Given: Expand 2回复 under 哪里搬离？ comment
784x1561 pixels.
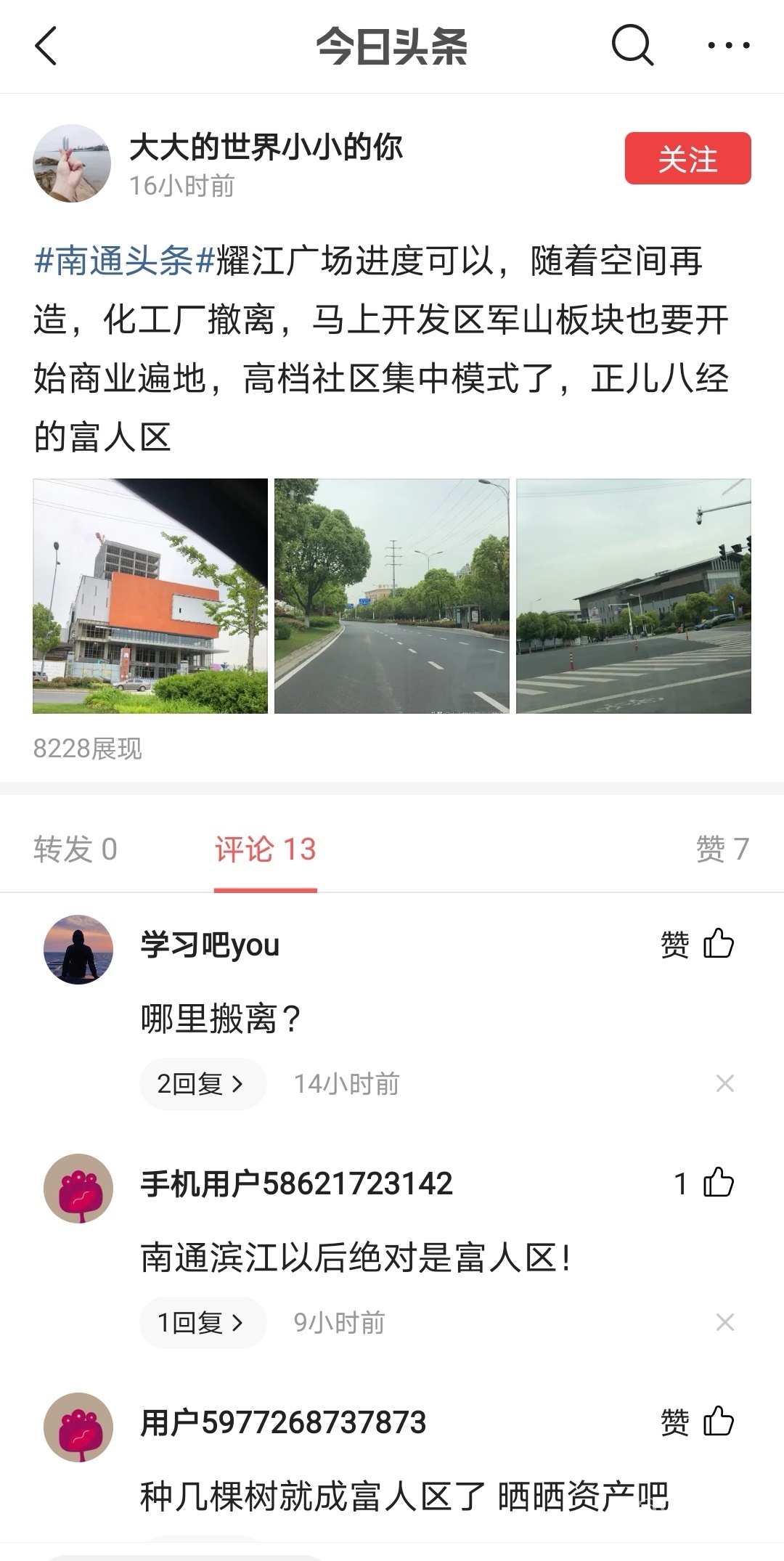Looking at the screenshot, I should (x=202, y=1084).
